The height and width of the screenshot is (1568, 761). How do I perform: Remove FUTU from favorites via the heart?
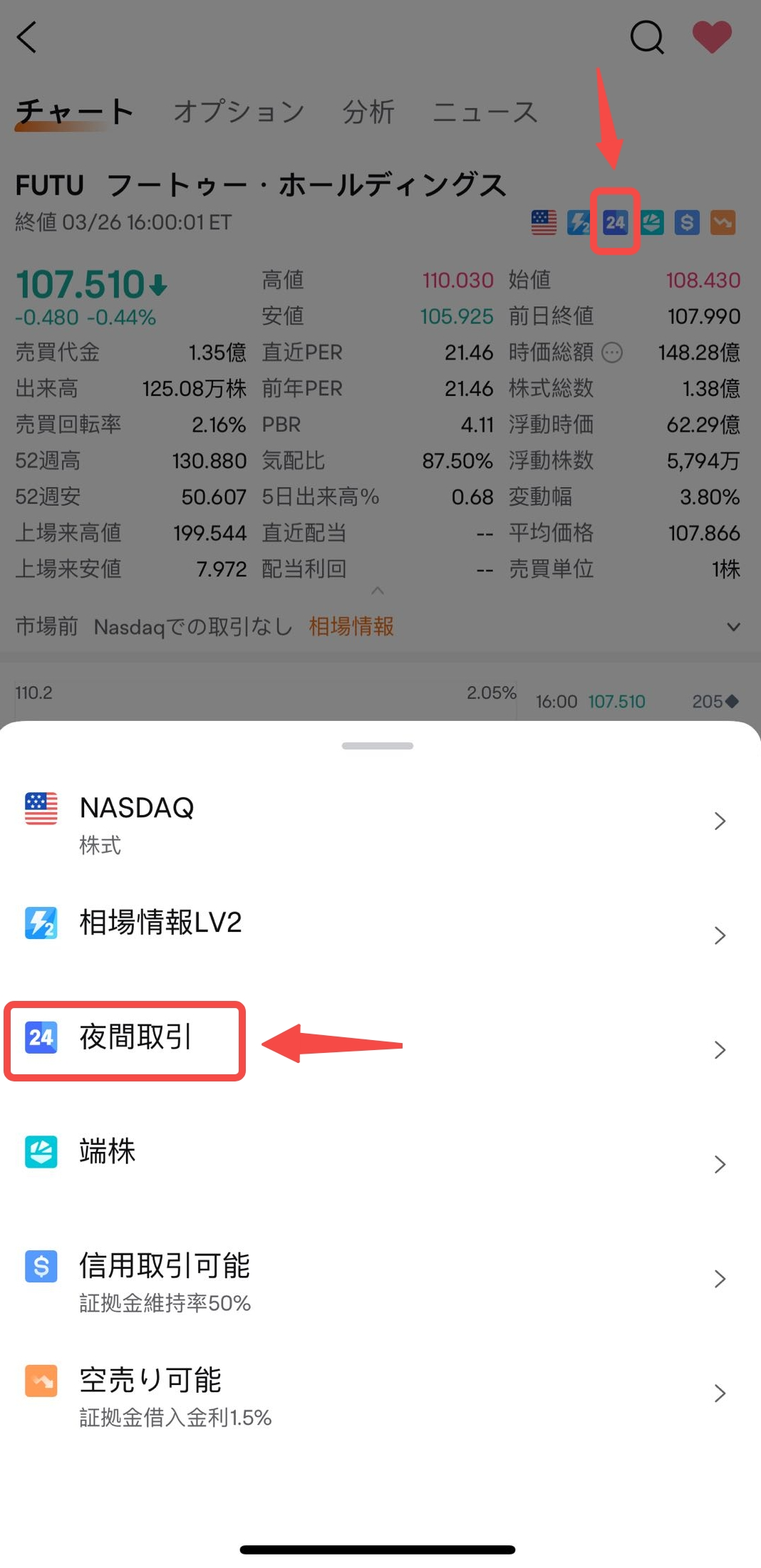pyautogui.click(x=712, y=37)
